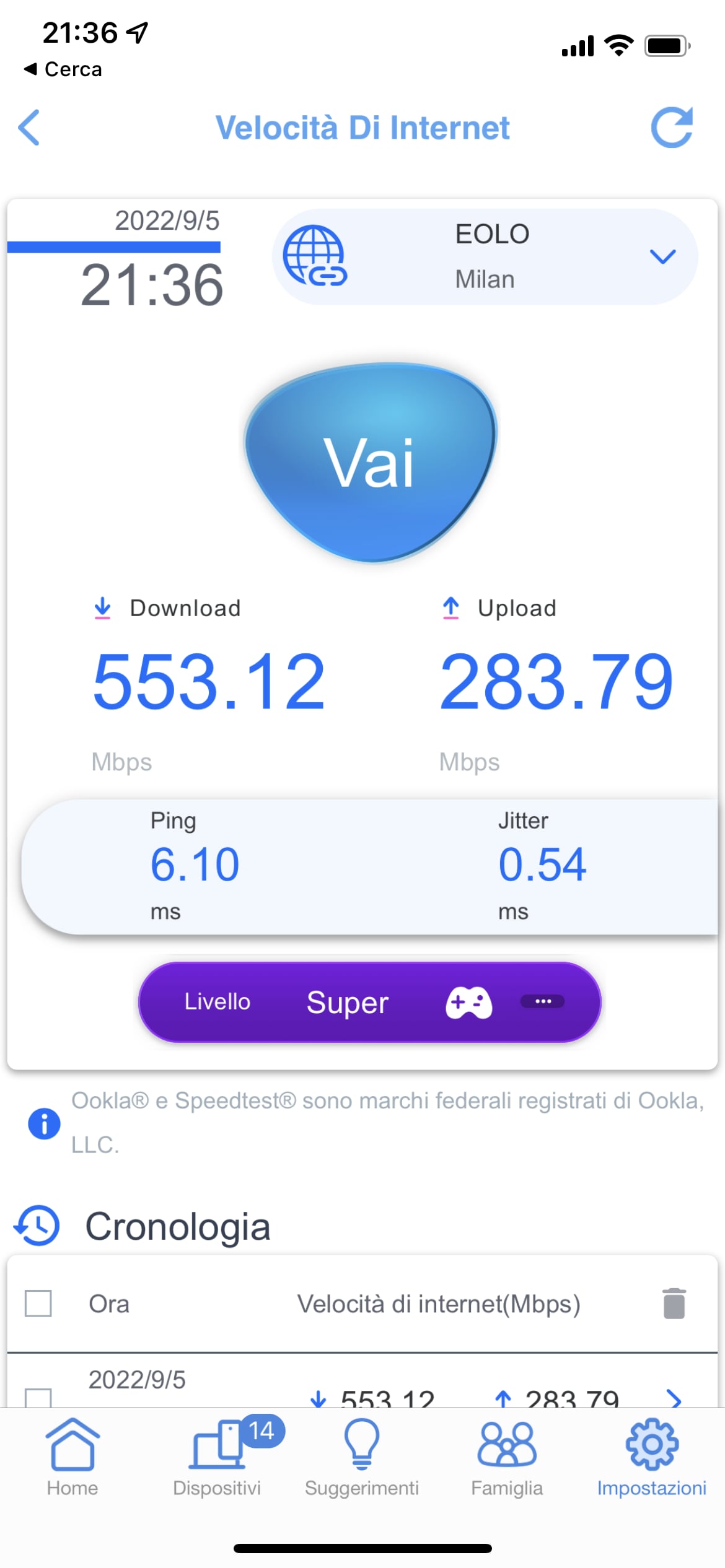Switch to the Home tab

tap(72, 1457)
